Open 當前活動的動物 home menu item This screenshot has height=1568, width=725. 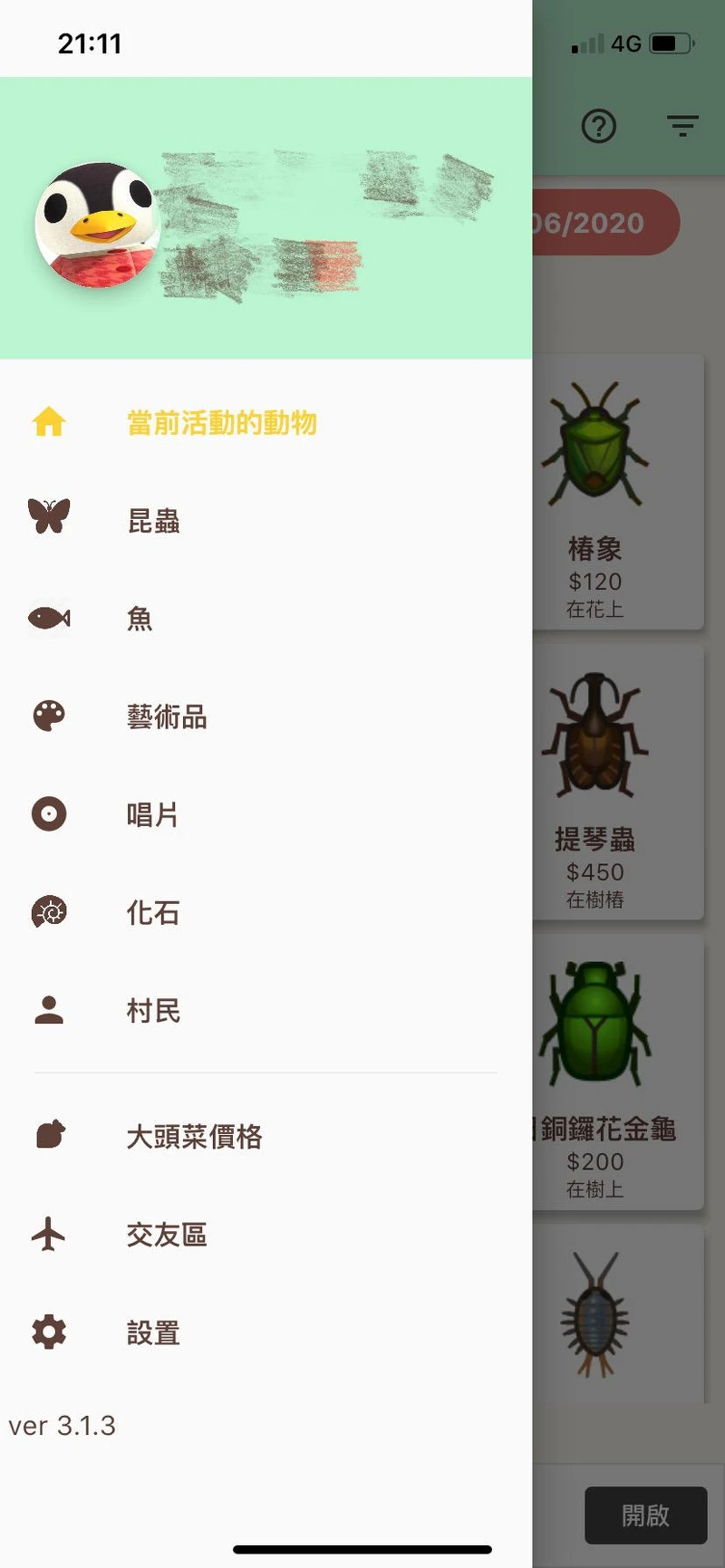tap(221, 423)
